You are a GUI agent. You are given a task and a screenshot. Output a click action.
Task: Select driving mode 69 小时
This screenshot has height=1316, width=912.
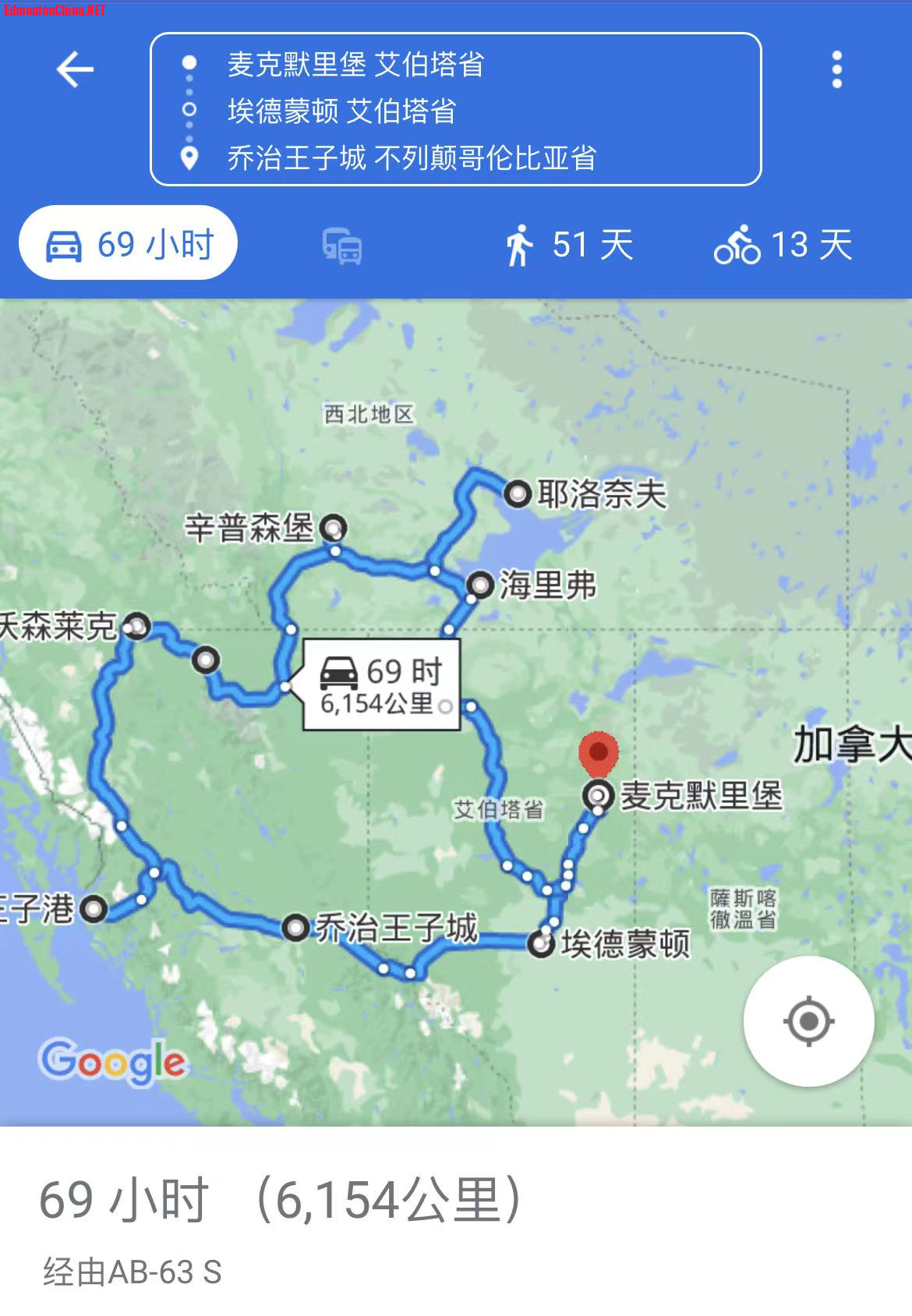pos(129,245)
